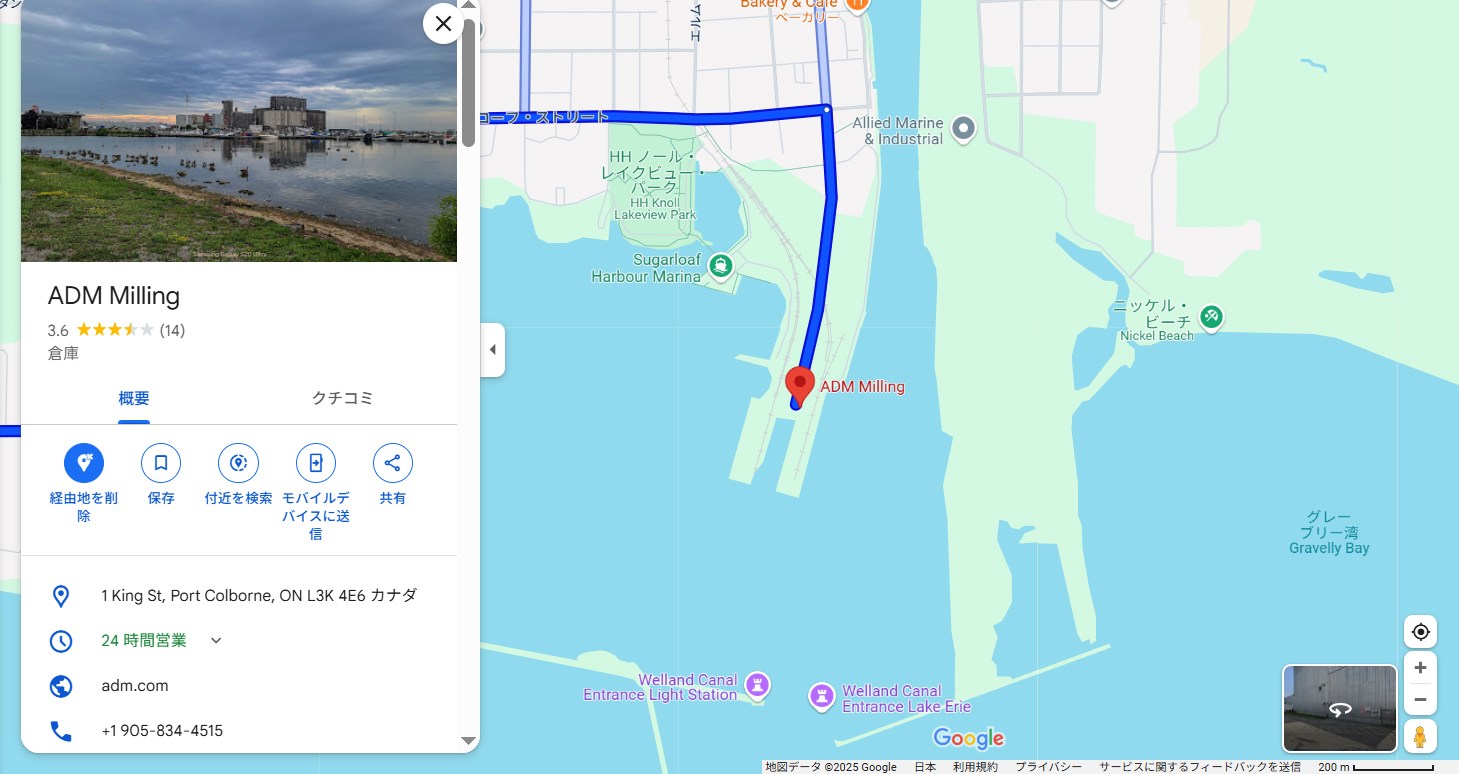Save ADM Milling with 保存
The width and height of the screenshot is (1459, 774).
pyautogui.click(x=161, y=463)
